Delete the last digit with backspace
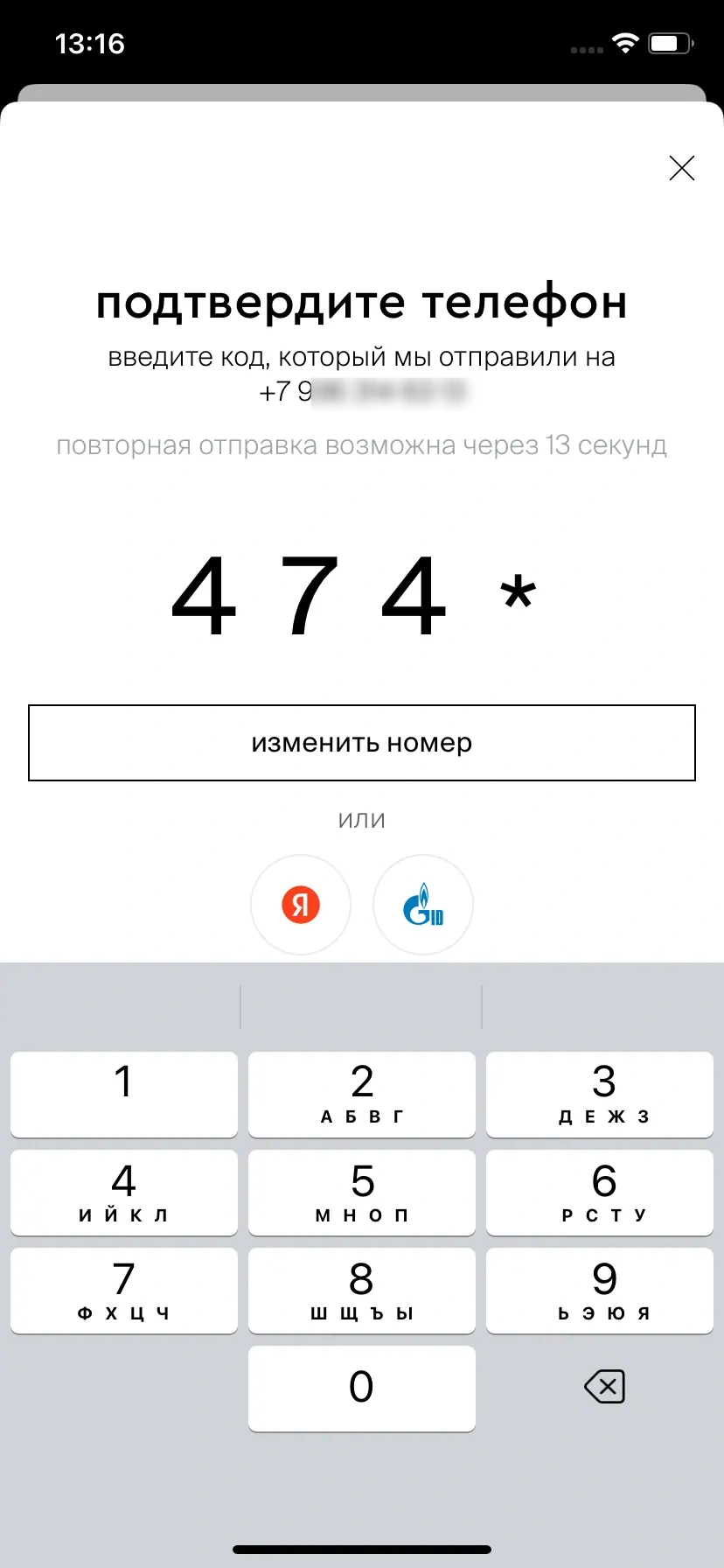Image resolution: width=724 pixels, height=1568 pixels. [604, 1387]
